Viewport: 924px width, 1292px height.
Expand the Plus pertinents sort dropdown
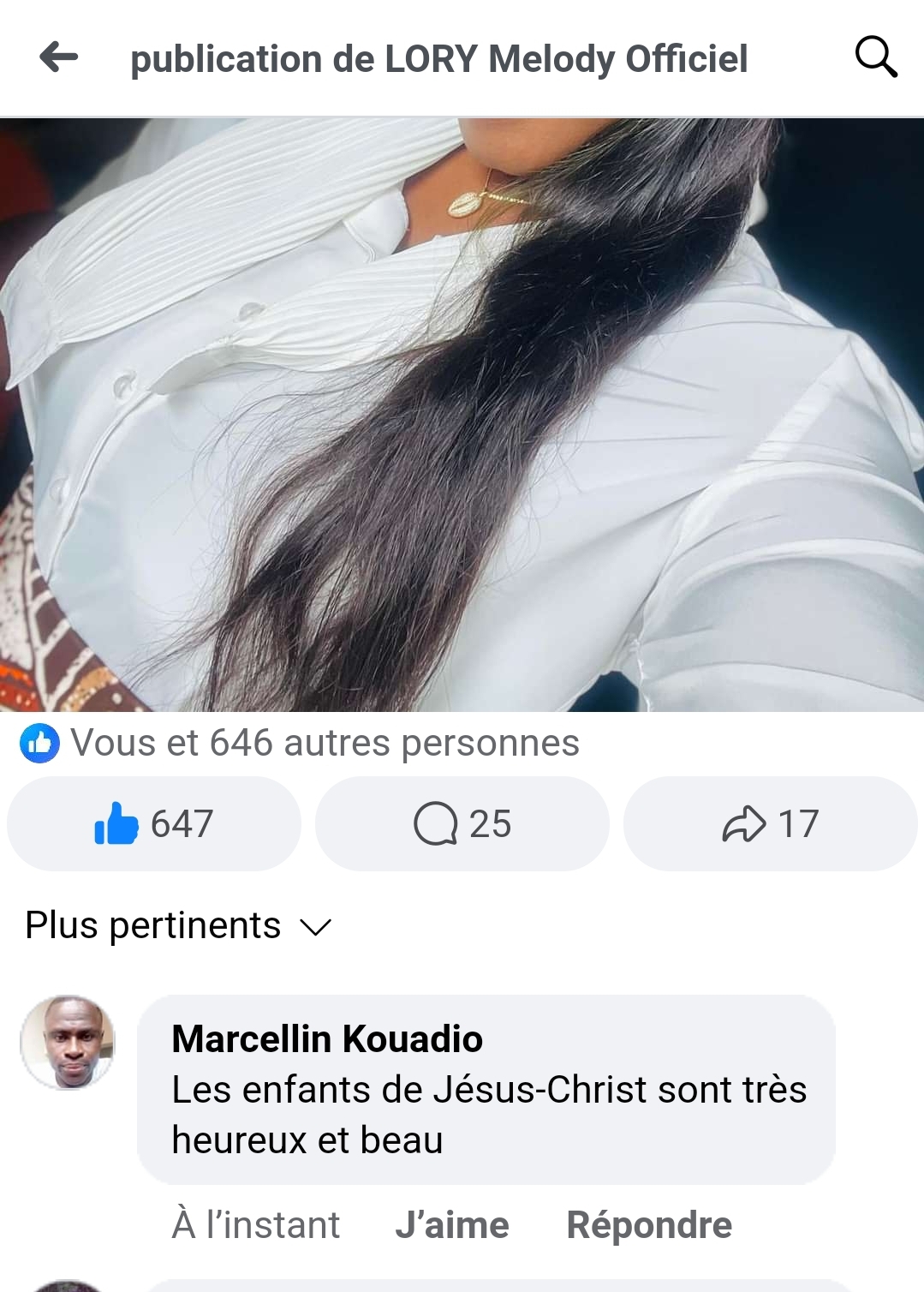[x=178, y=926]
